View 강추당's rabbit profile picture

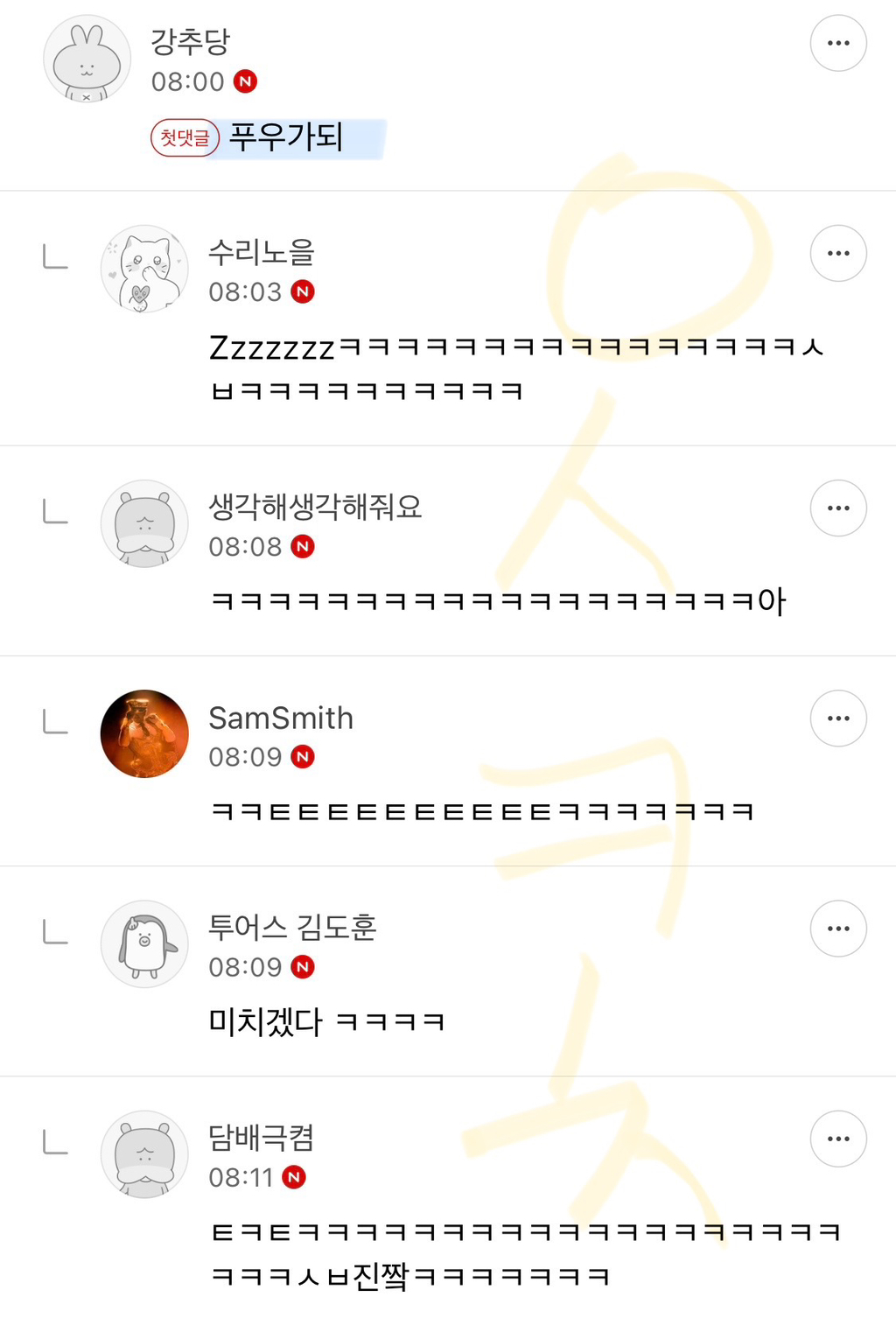pos(87,59)
